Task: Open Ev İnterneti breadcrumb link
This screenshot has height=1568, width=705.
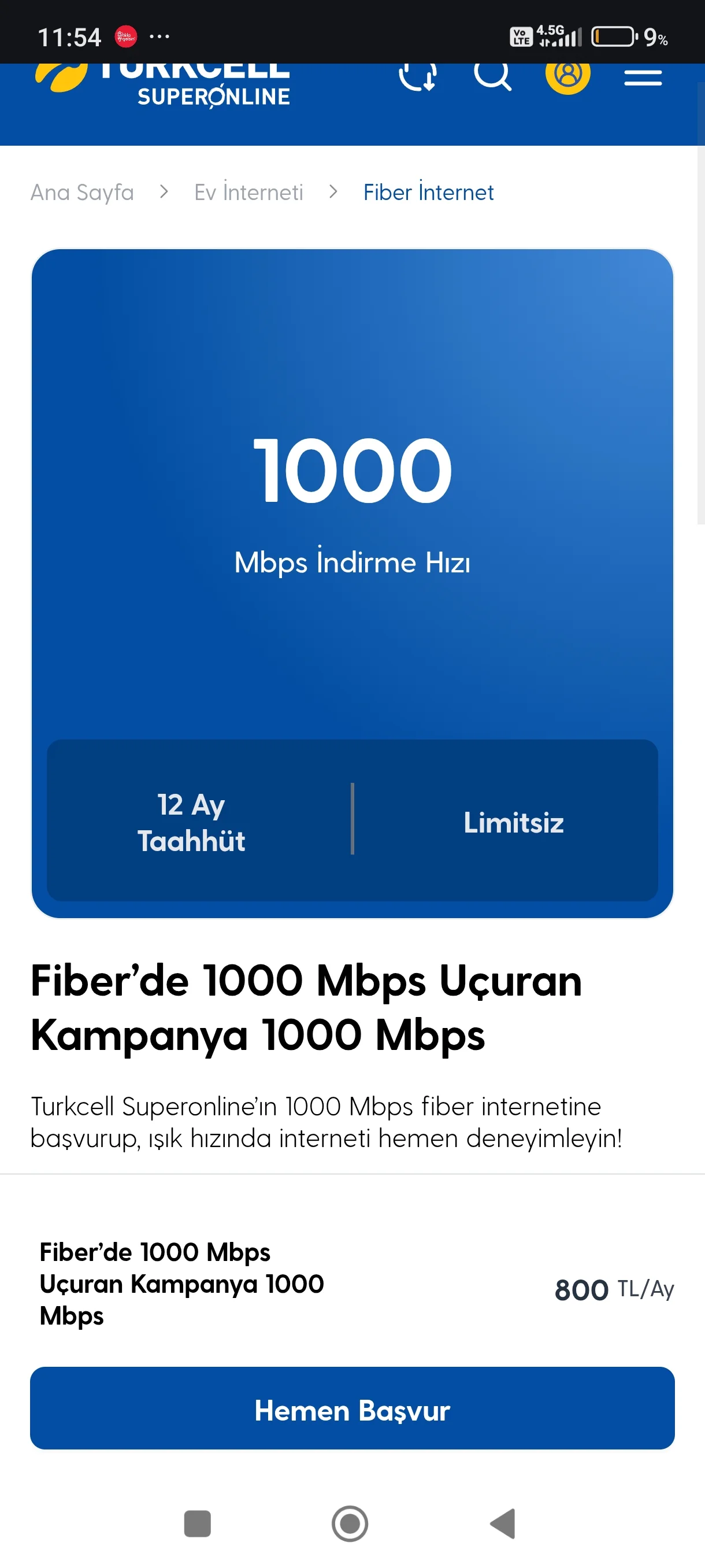Action: [248, 193]
